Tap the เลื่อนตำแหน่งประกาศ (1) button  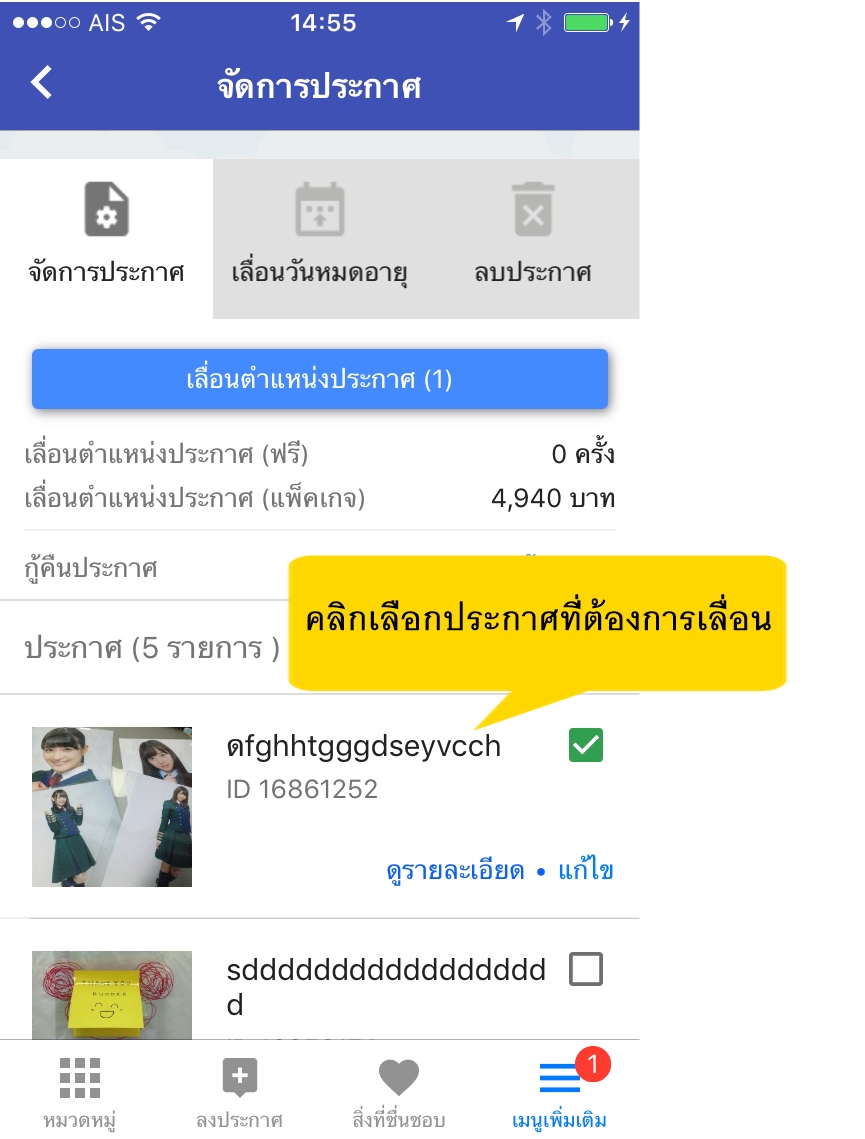(320, 379)
